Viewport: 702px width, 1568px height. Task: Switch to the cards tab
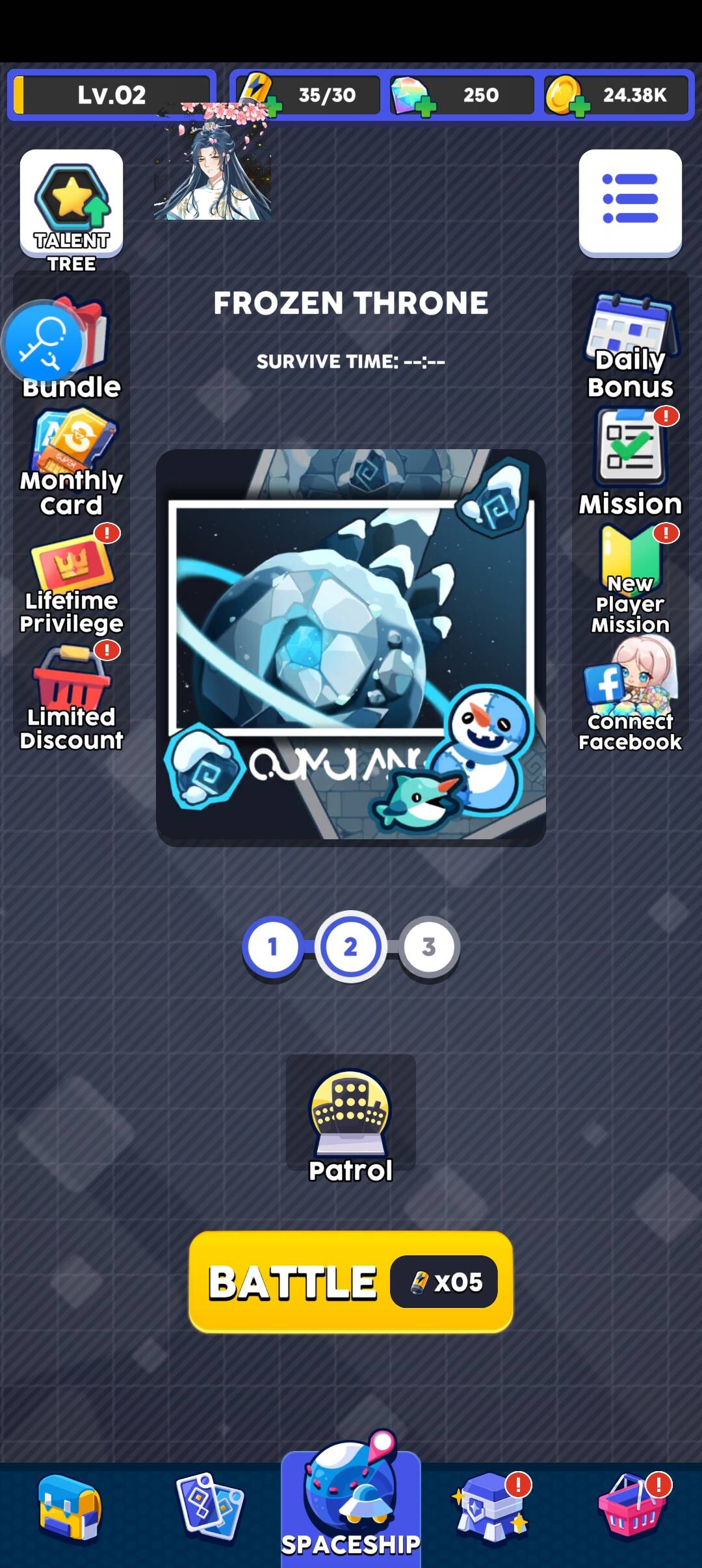point(210,1508)
